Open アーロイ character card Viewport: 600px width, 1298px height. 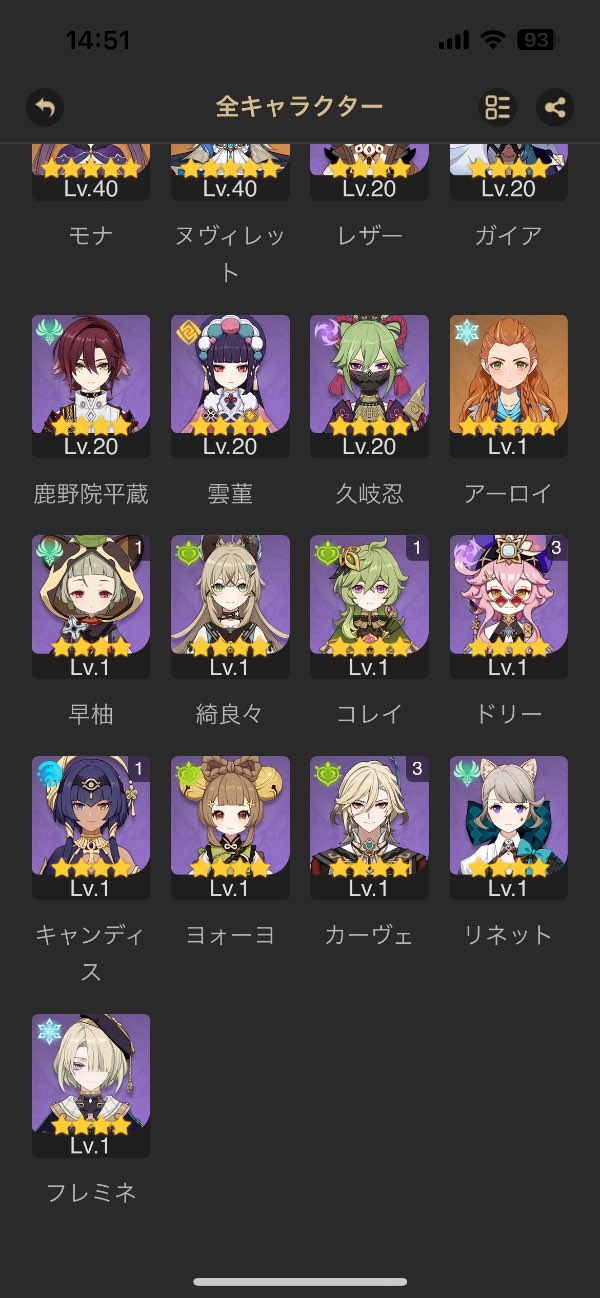click(x=508, y=386)
